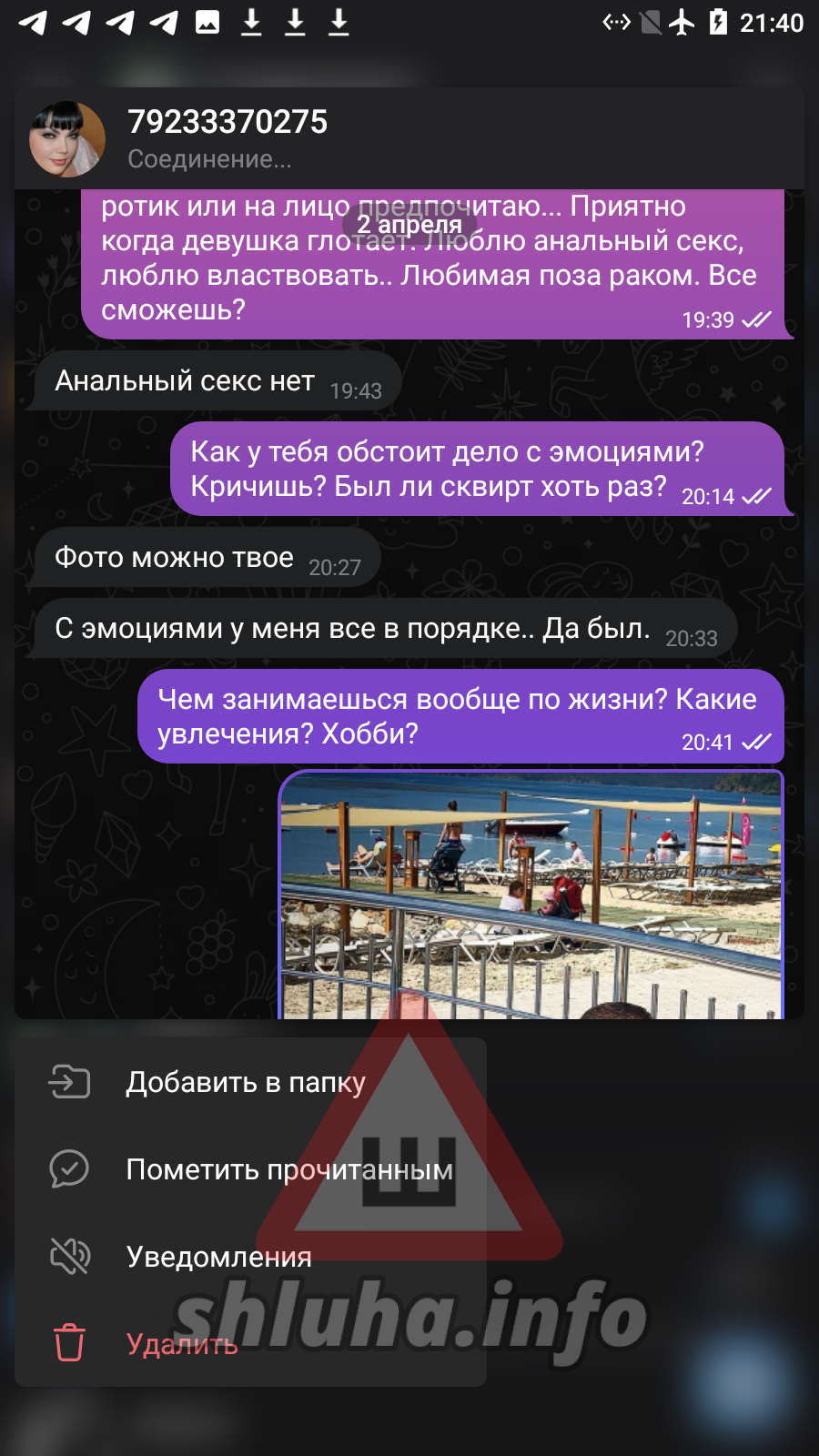Open the beach photo in chat preview

click(x=531, y=895)
